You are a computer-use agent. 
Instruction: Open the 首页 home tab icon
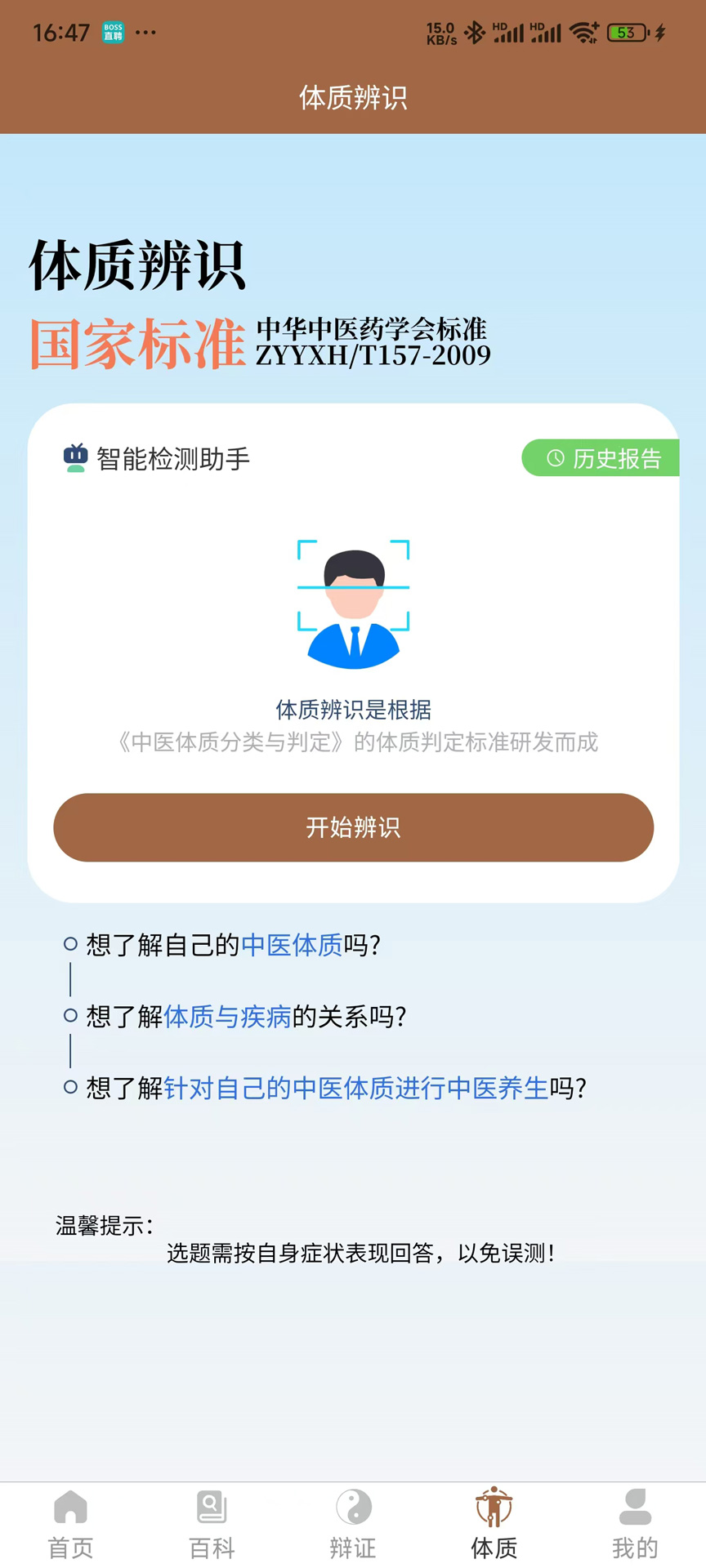[x=70, y=1505]
